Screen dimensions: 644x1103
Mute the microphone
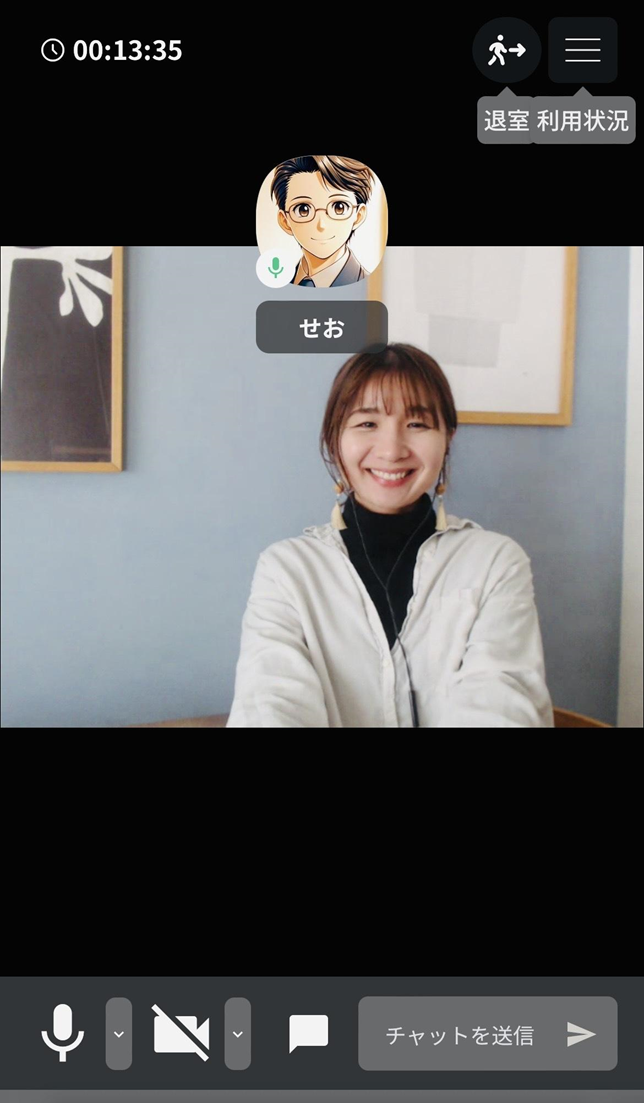click(62, 1033)
